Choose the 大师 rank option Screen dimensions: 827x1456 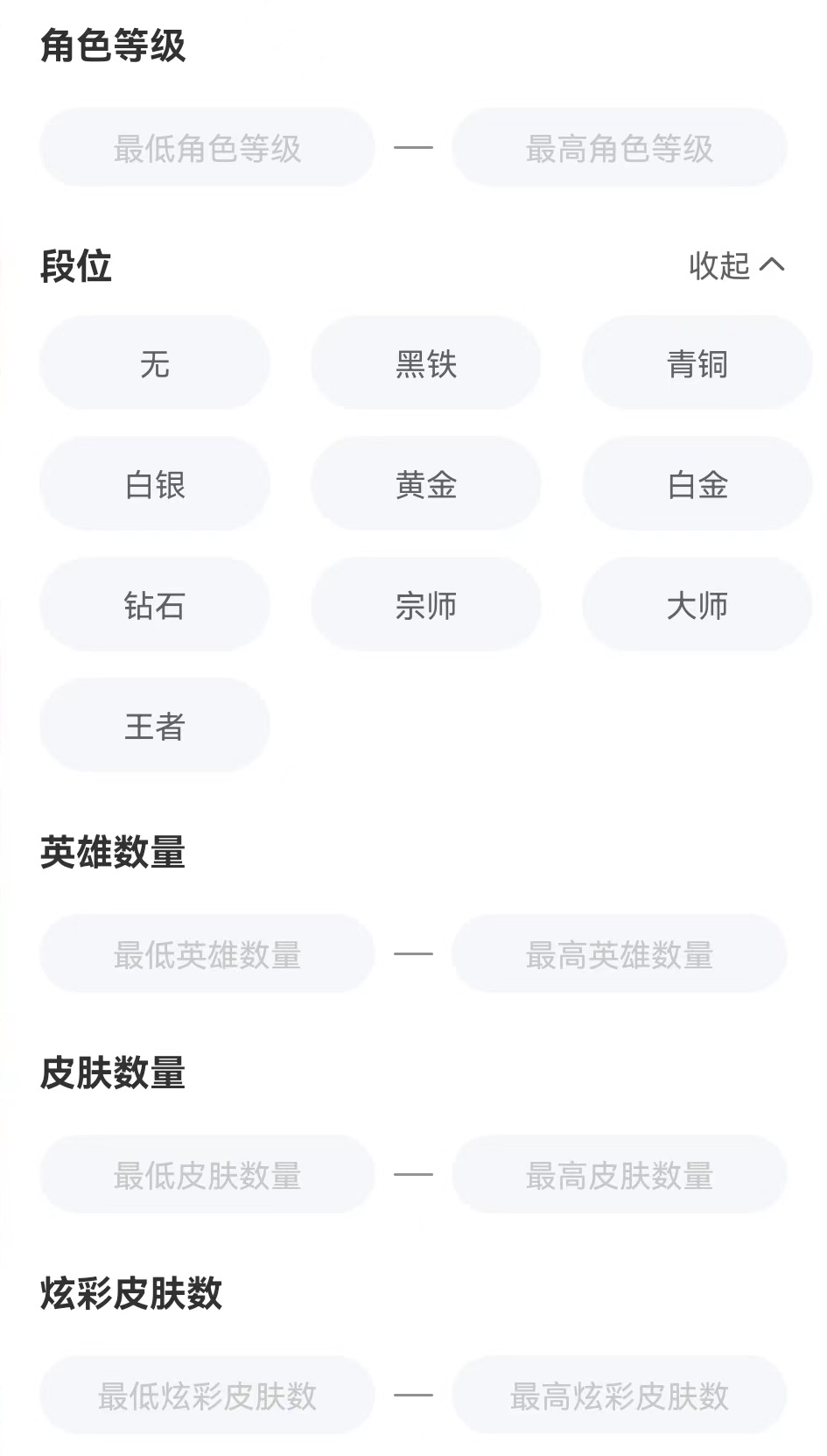click(697, 605)
